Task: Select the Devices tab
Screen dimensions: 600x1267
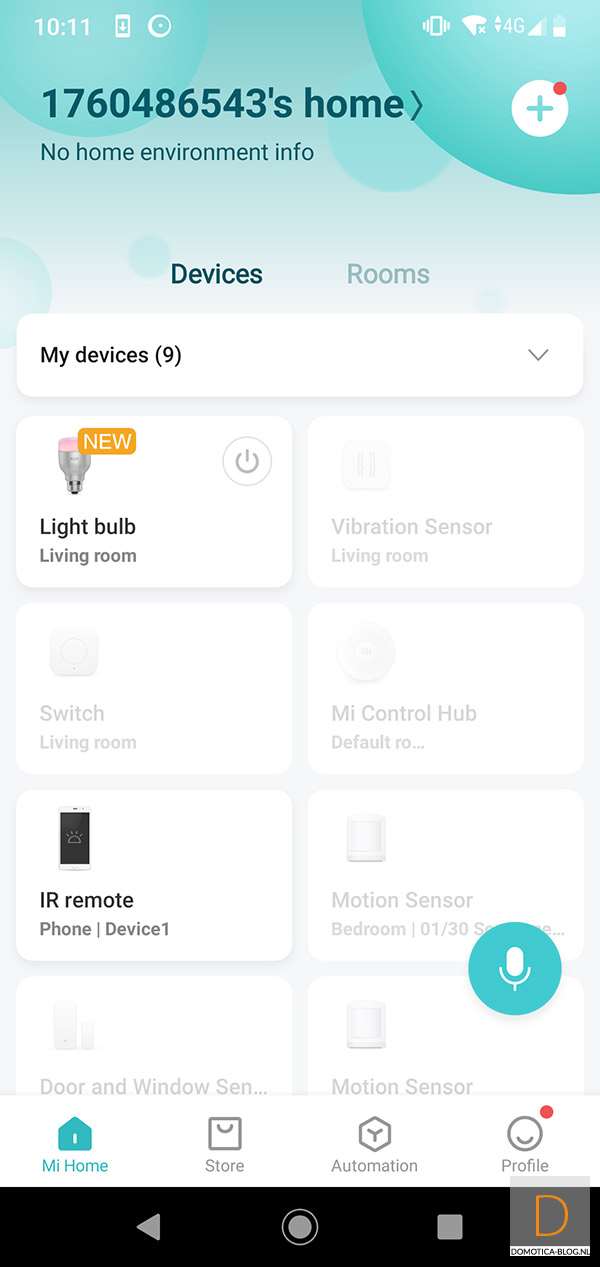Action: (x=217, y=274)
